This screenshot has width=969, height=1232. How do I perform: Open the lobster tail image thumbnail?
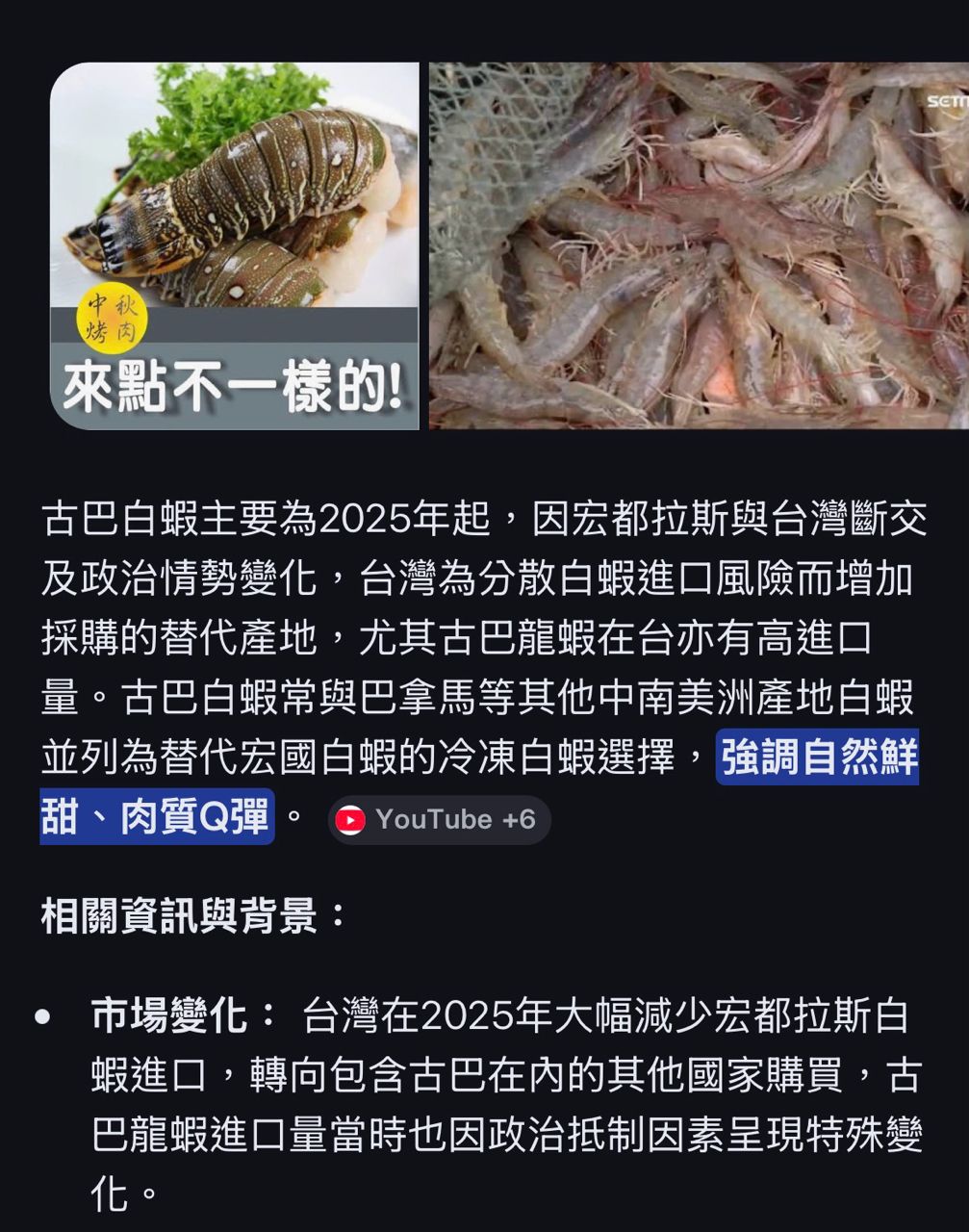tap(234, 245)
